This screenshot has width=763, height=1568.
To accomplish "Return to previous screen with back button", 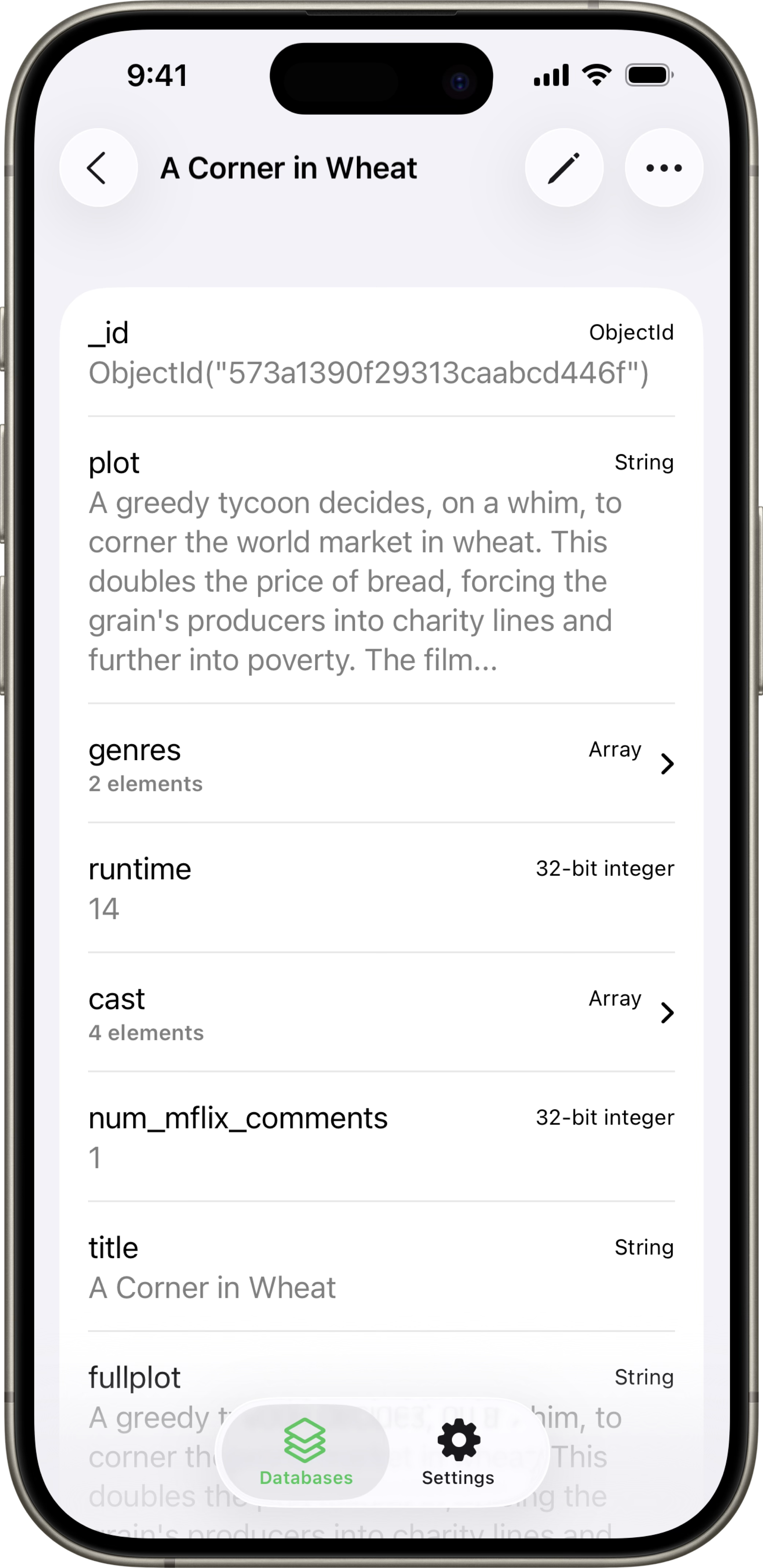I will tap(99, 167).
